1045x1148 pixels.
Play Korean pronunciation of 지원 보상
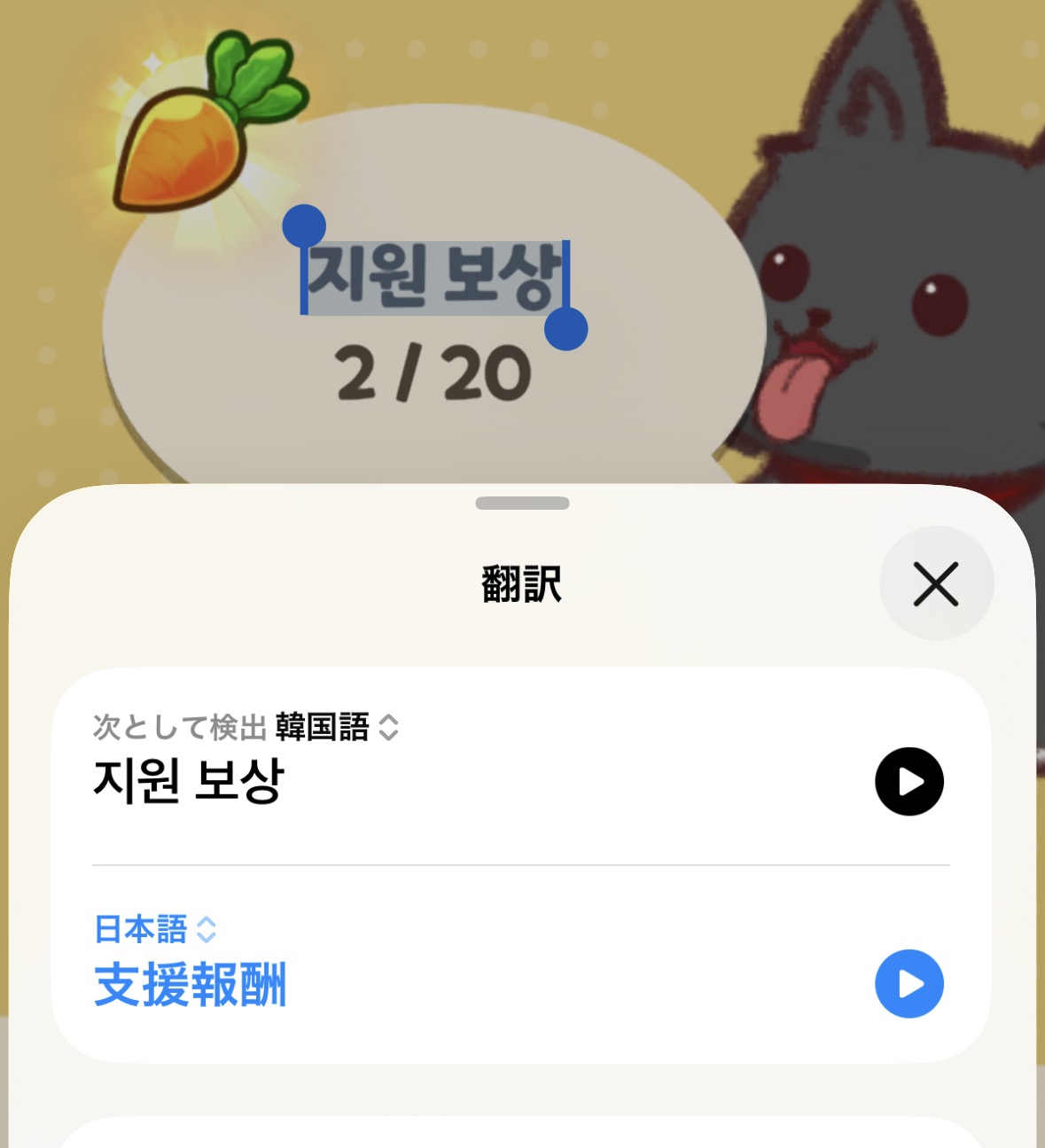pyautogui.click(x=909, y=781)
